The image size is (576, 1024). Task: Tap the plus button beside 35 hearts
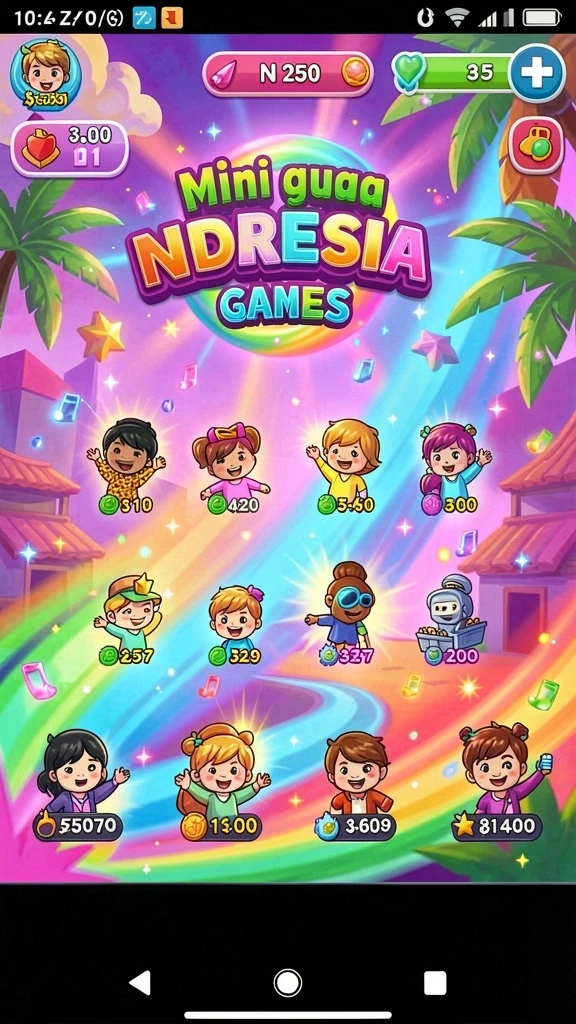[536, 73]
